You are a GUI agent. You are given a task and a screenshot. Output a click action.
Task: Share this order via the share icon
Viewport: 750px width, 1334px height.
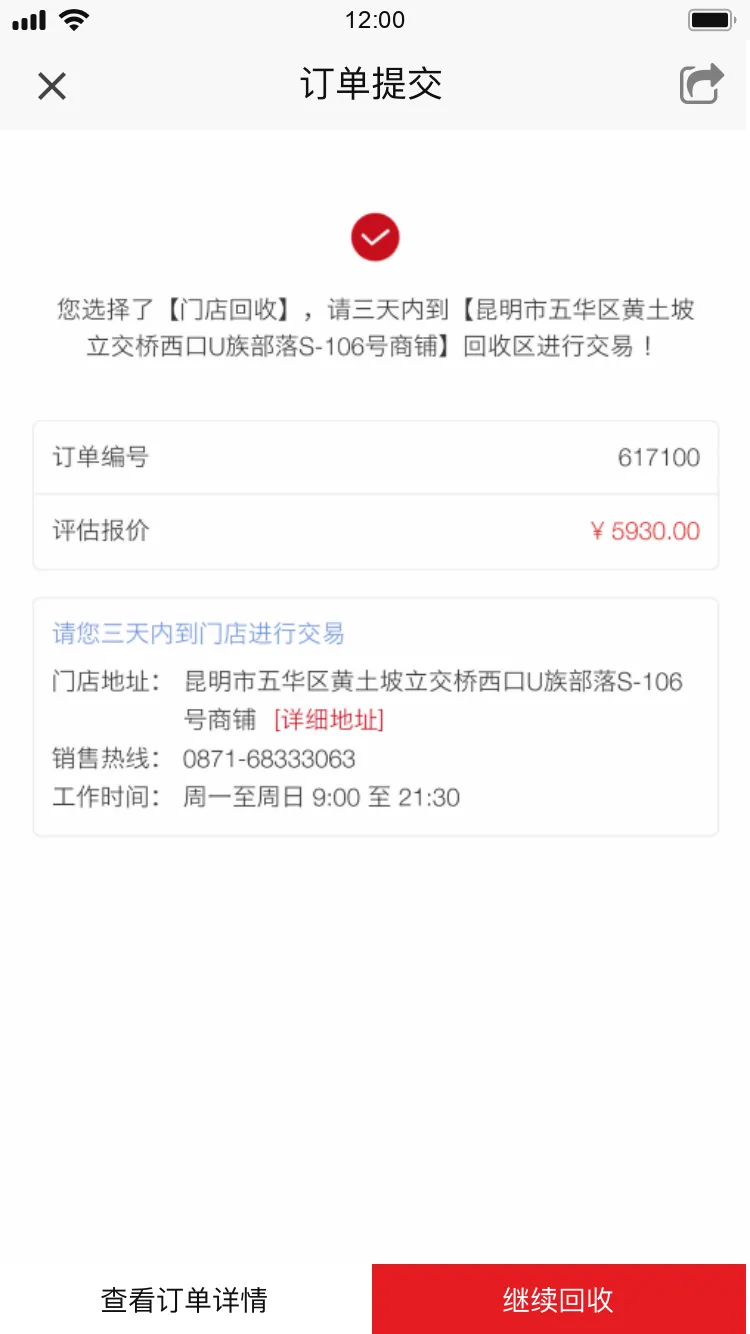pyautogui.click(x=702, y=84)
